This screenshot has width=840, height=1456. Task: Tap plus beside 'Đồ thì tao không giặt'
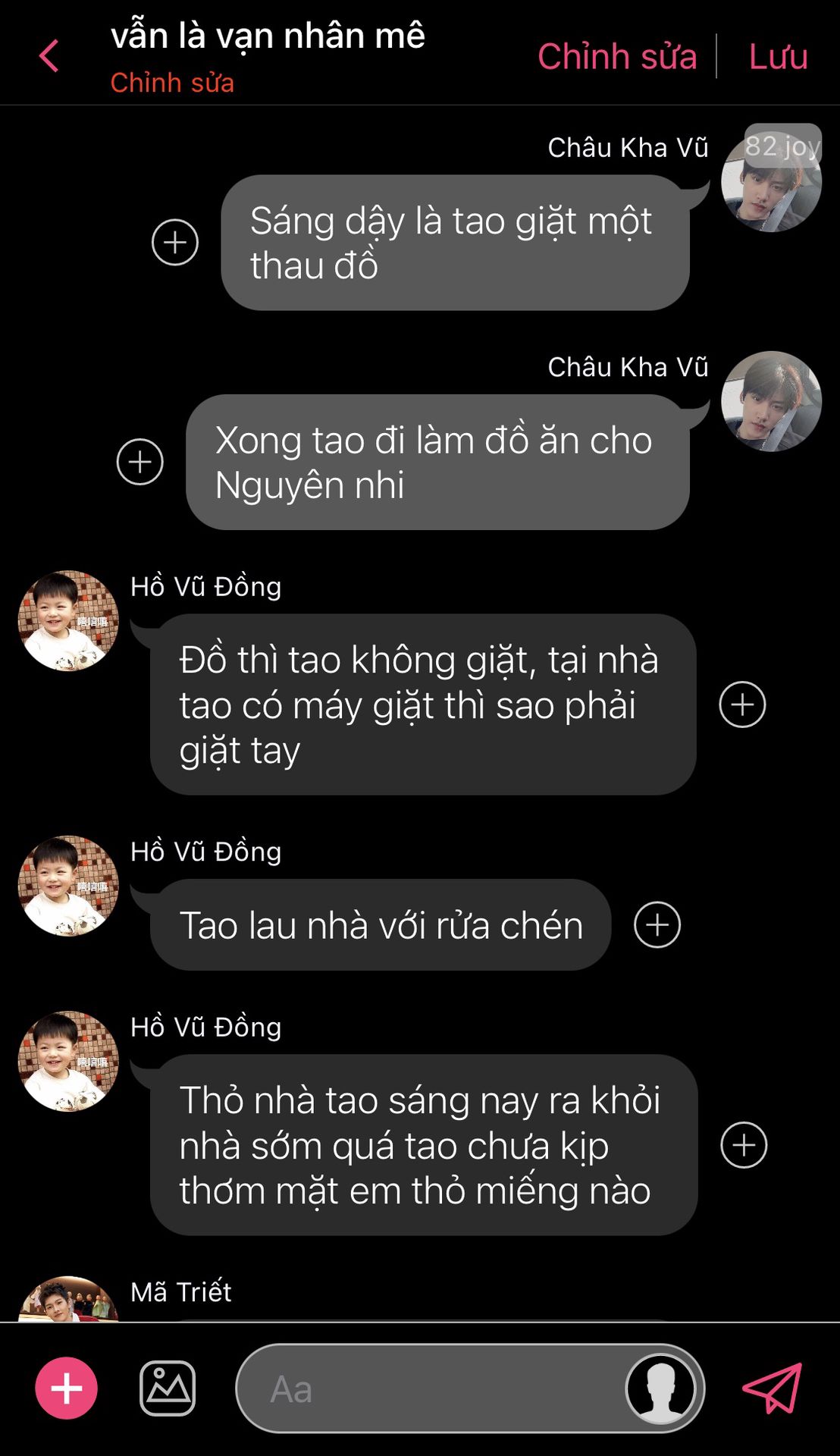pyautogui.click(x=742, y=704)
